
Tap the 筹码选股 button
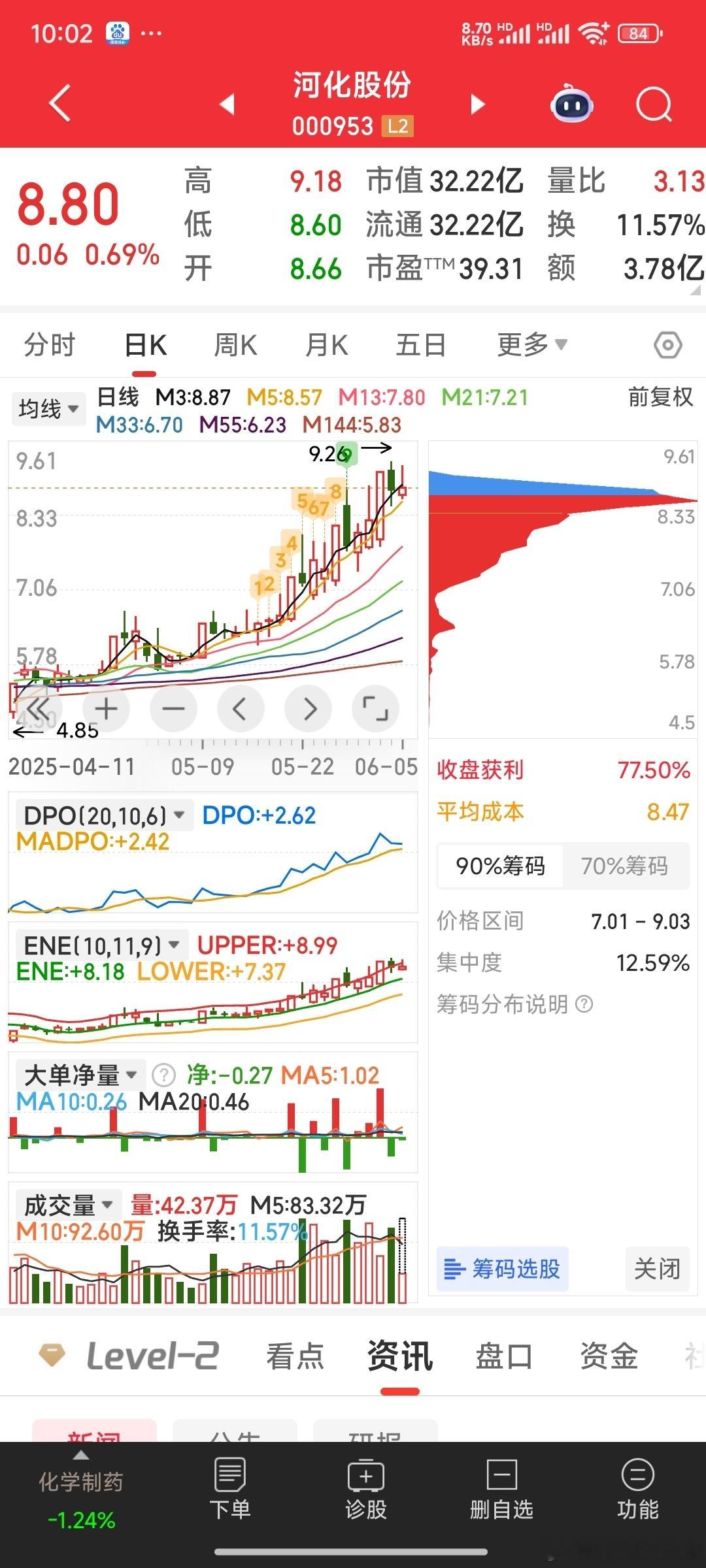click(502, 1269)
